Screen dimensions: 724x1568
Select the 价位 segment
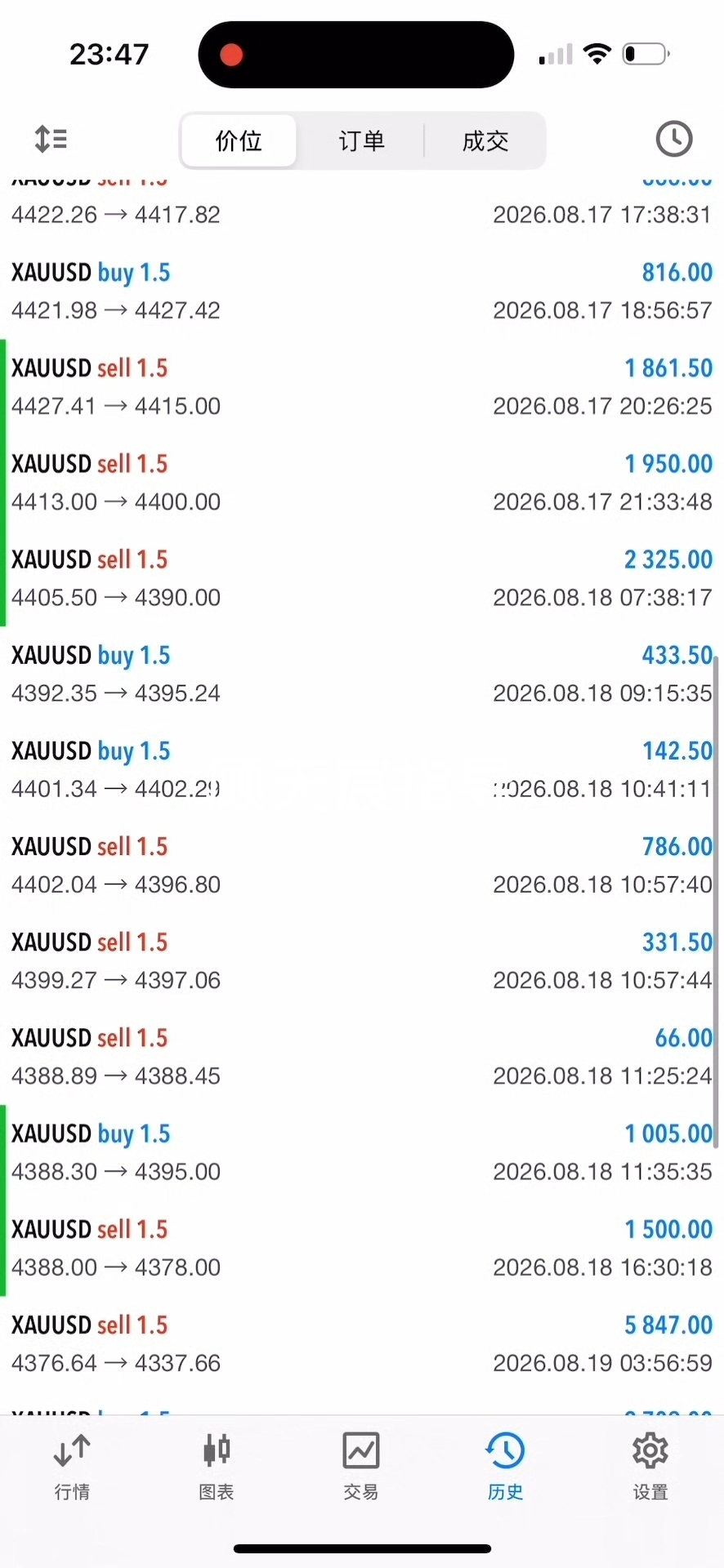239,140
